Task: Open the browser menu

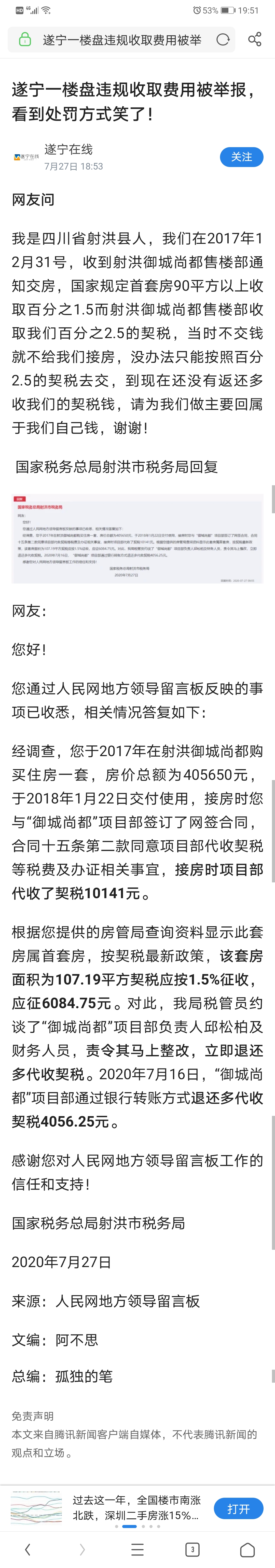Action: tap(137, 1549)
